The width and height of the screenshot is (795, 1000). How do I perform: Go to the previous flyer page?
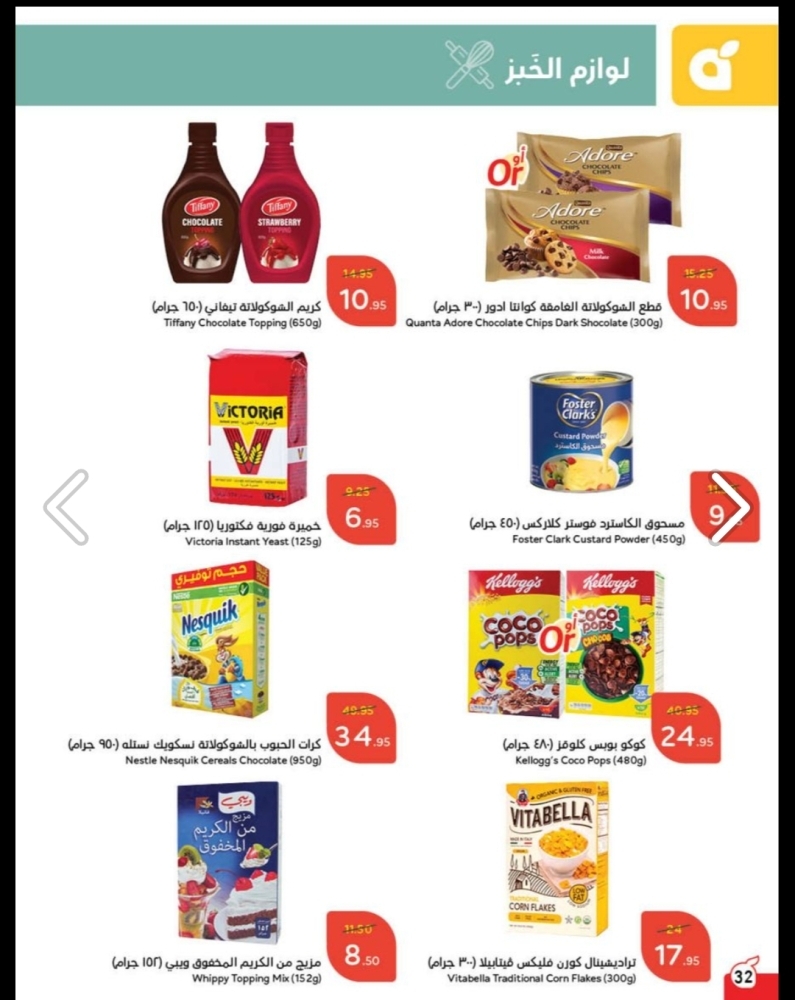coord(67,507)
